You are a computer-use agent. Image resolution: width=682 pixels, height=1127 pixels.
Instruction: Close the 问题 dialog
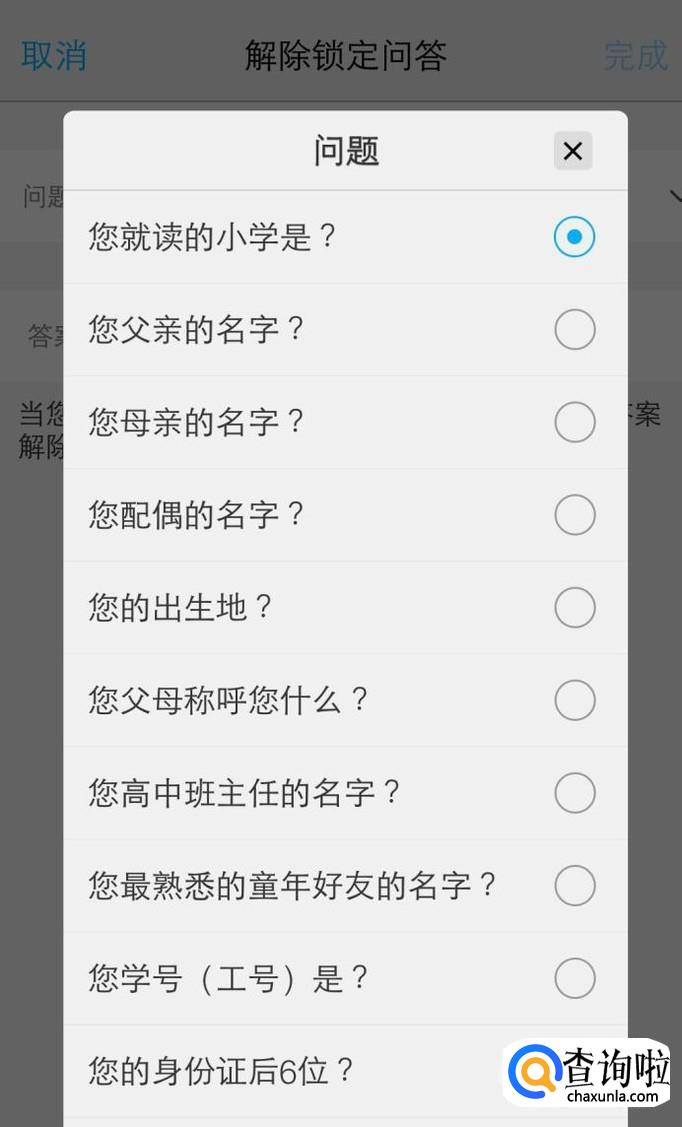pyautogui.click(x=573, y=151)
